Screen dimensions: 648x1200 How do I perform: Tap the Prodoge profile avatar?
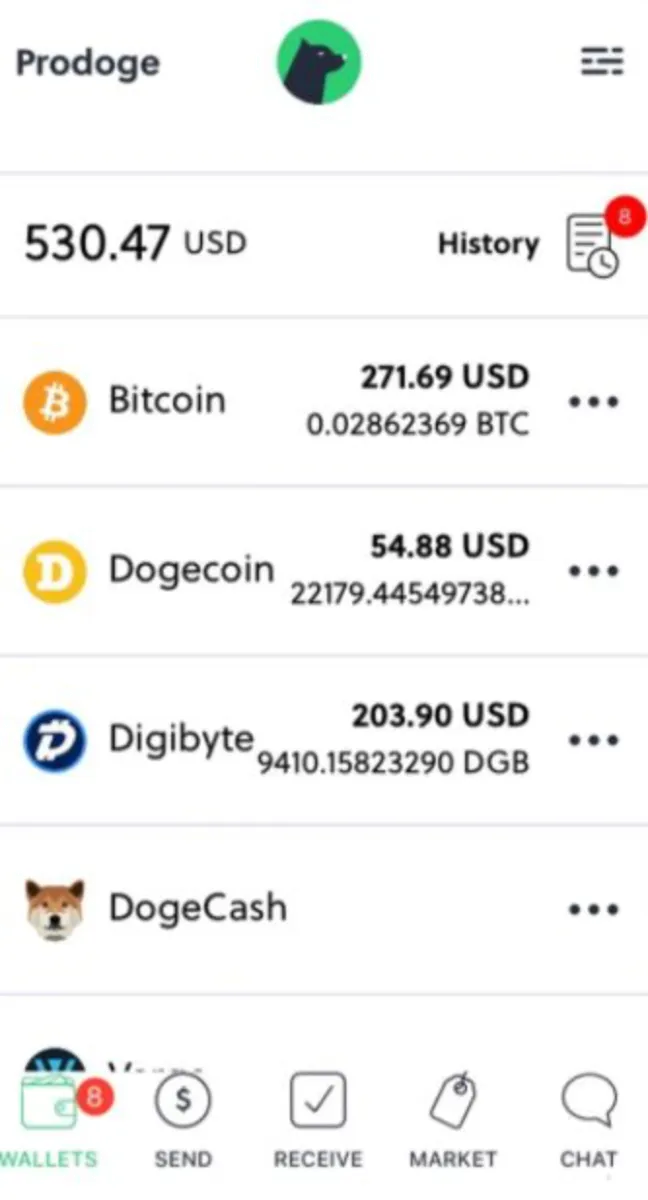318,62
